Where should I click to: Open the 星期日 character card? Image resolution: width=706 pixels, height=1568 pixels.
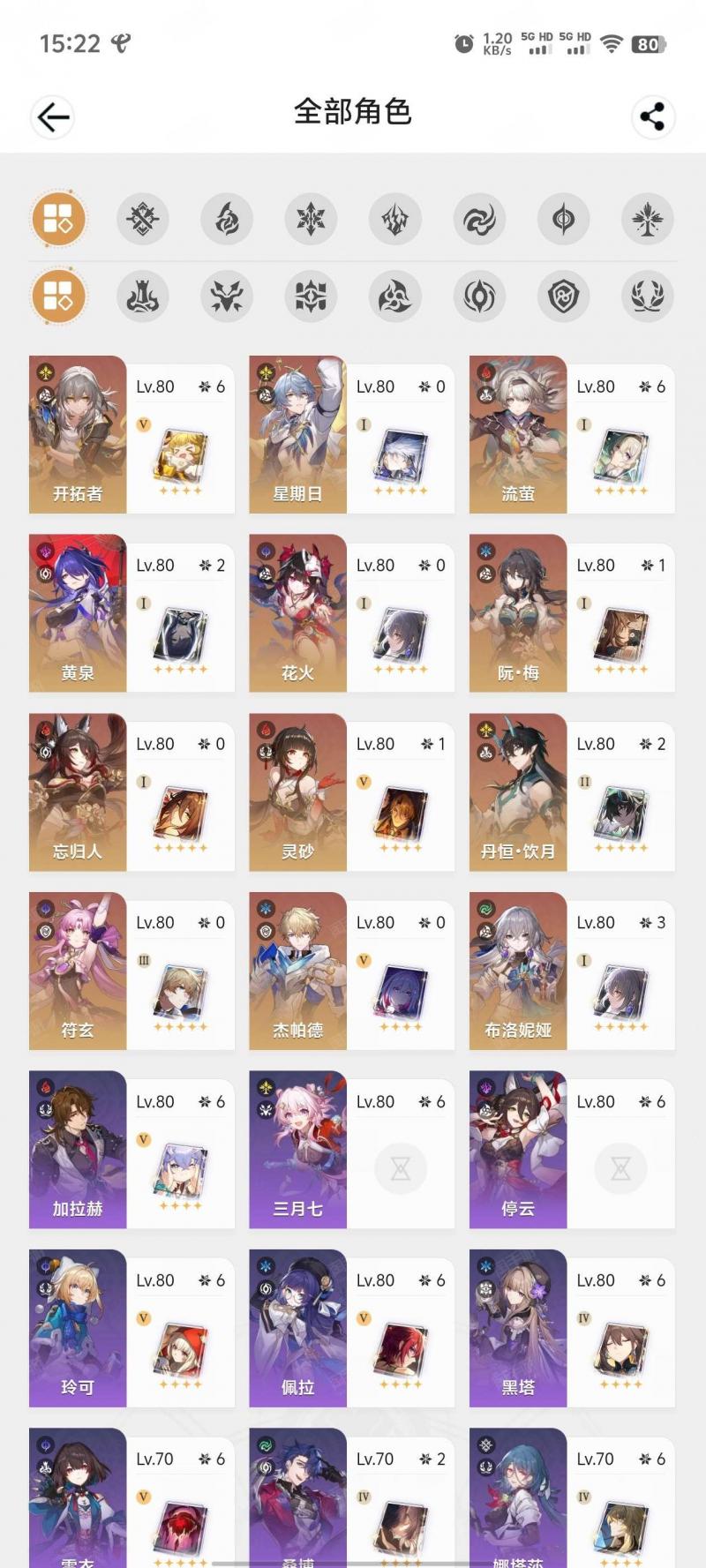pyautogui.click(x=351, y=435)
